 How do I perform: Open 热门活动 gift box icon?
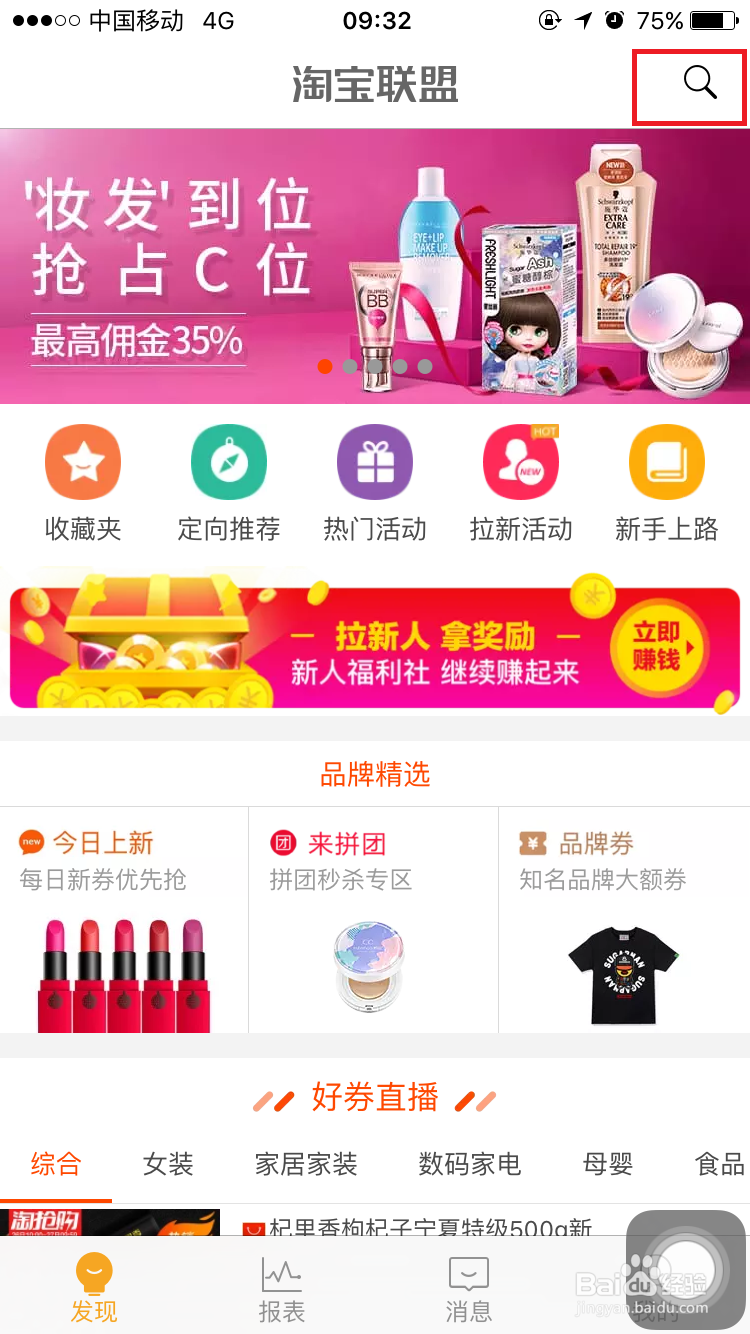[375, 462]
